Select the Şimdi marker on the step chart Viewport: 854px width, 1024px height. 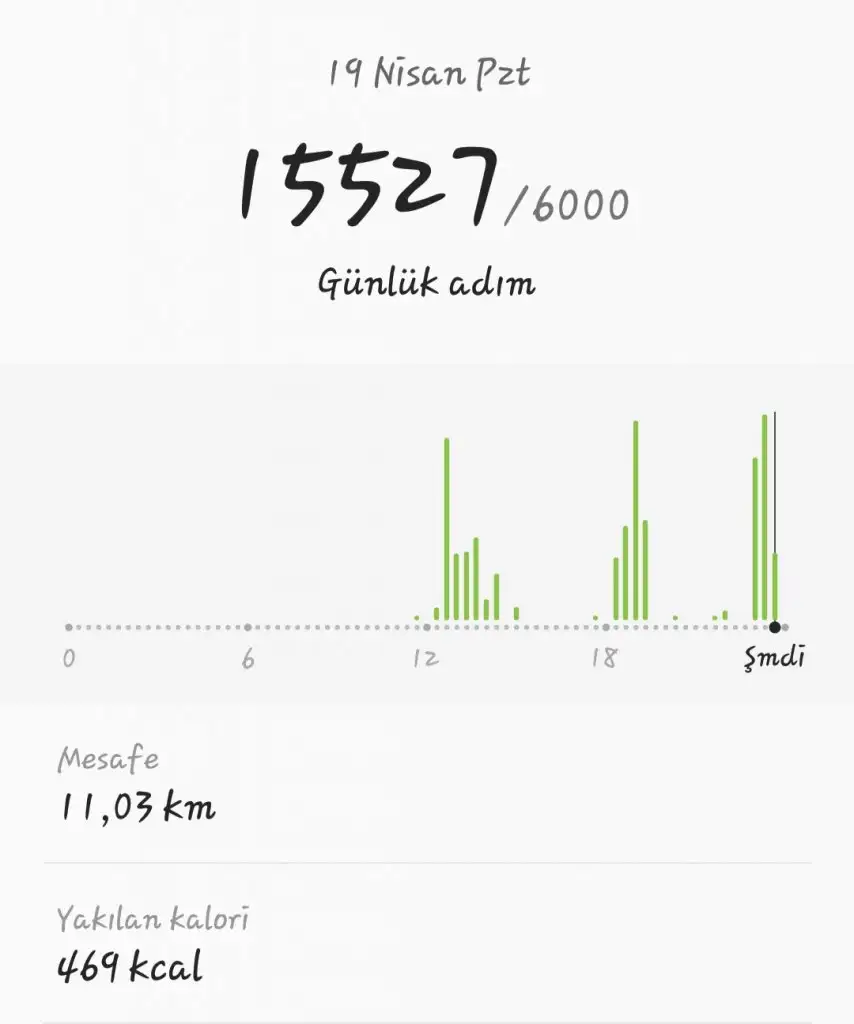tap(775, 627)
